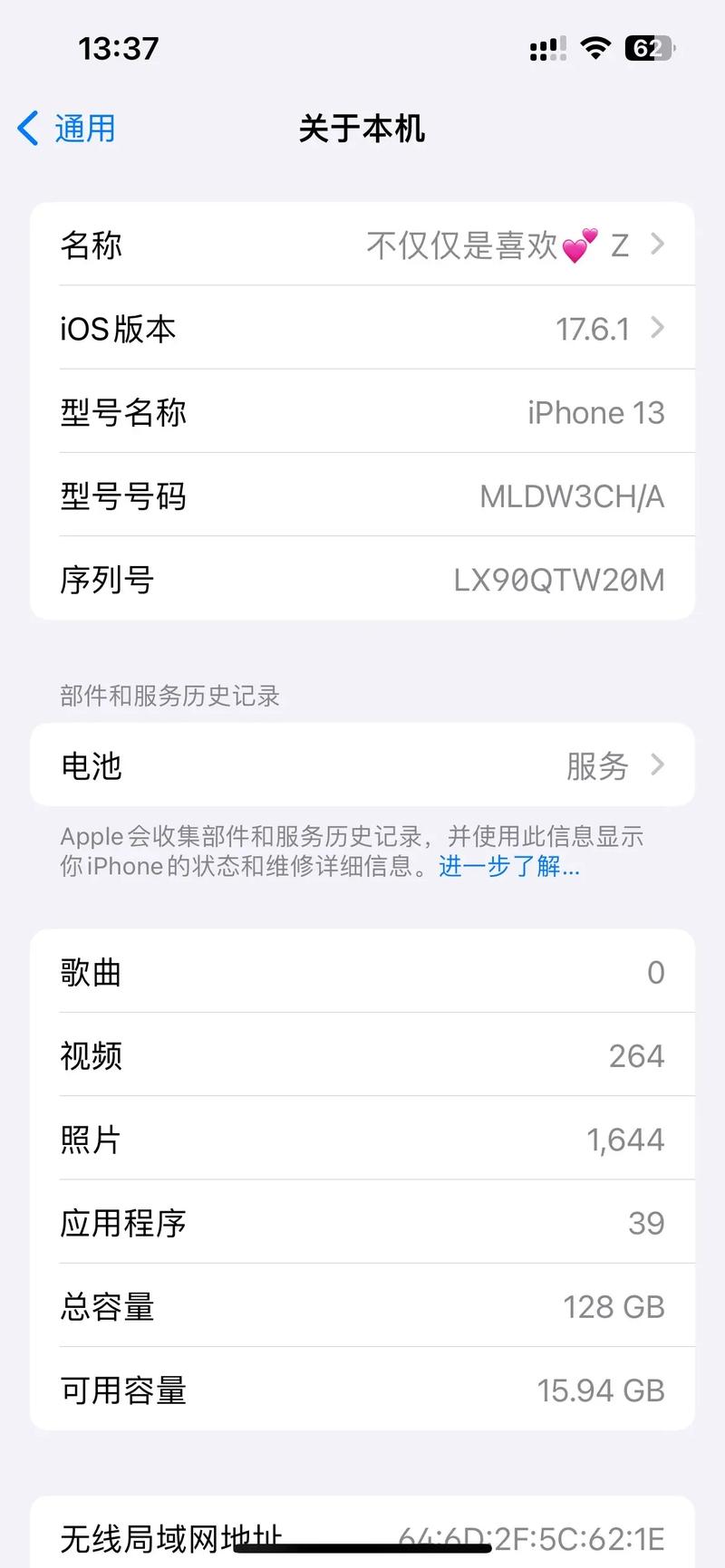Image resolution: width=725 pixels, height=1568 pixels.
Task: Open the 名称 device name row
Action: coord(362,245)
